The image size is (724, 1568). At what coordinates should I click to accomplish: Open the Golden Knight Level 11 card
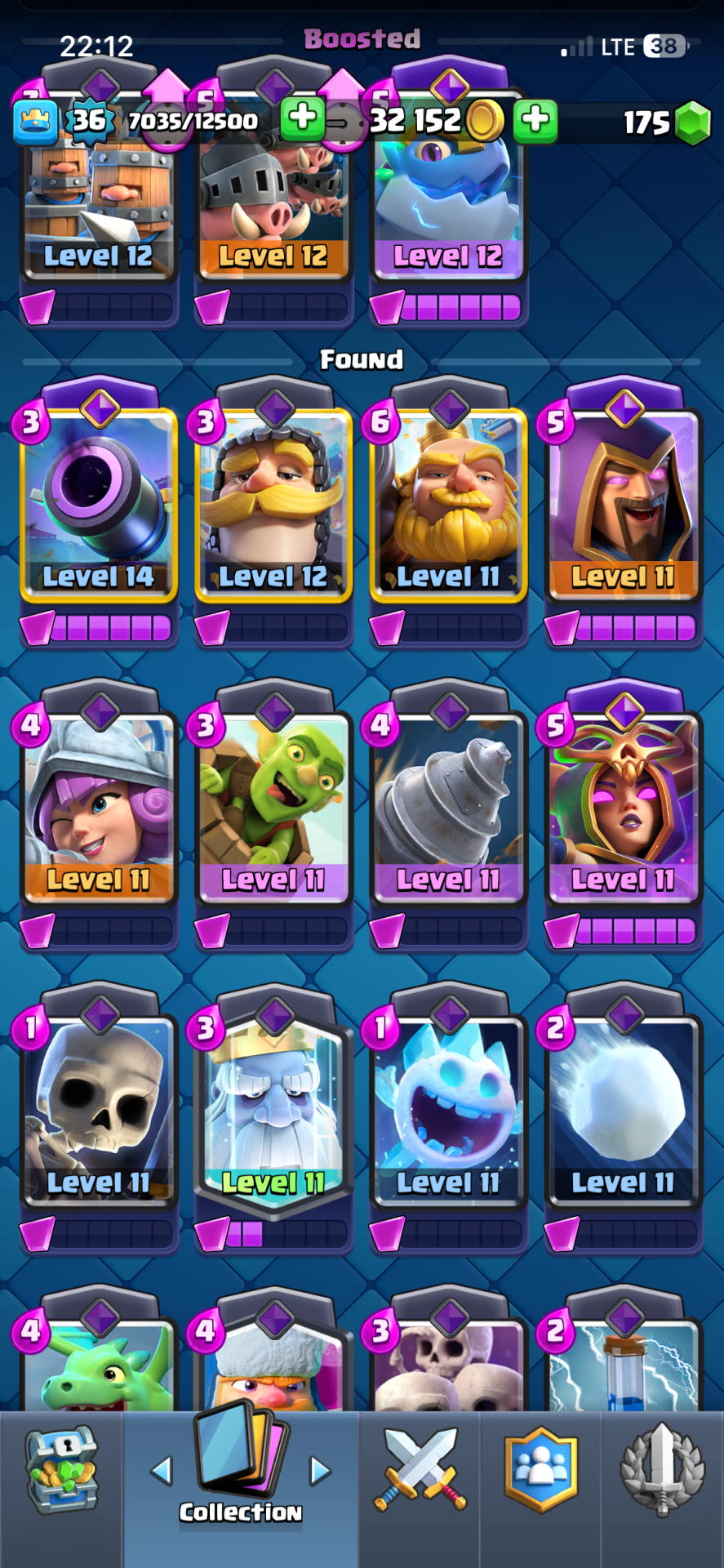[448, 506]
